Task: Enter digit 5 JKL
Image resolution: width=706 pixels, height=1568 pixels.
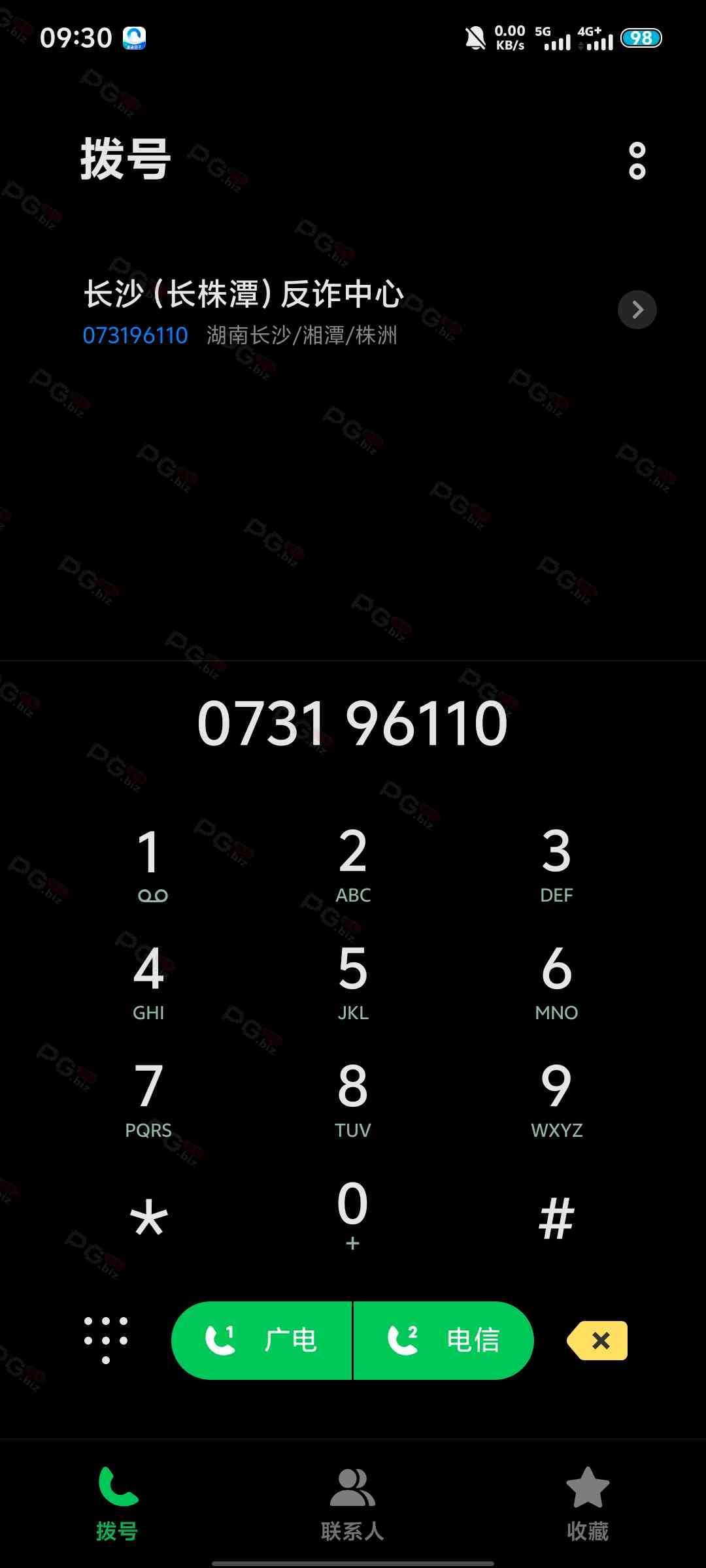Action: click(x=353, y=980)
